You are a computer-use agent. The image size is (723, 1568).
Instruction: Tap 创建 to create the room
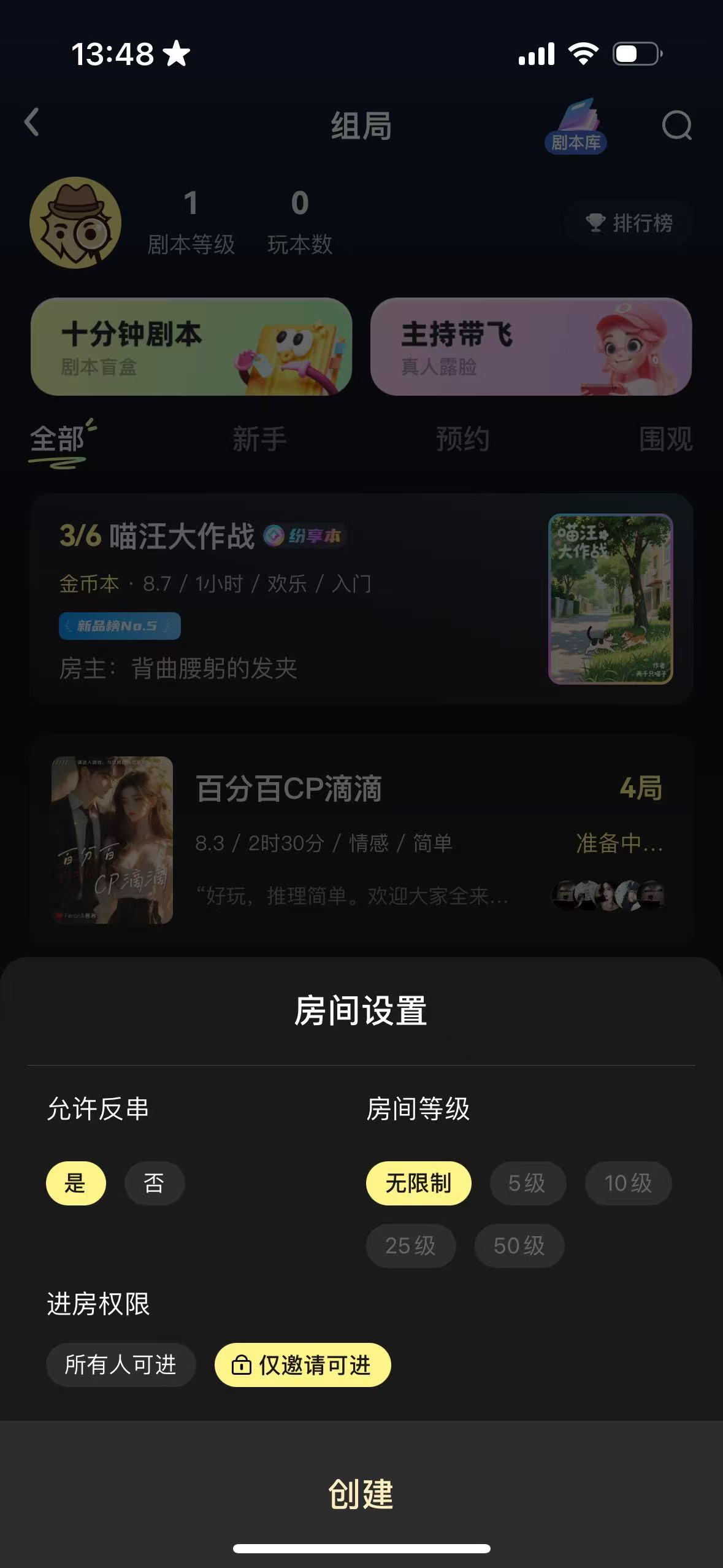pos(361,1493)
